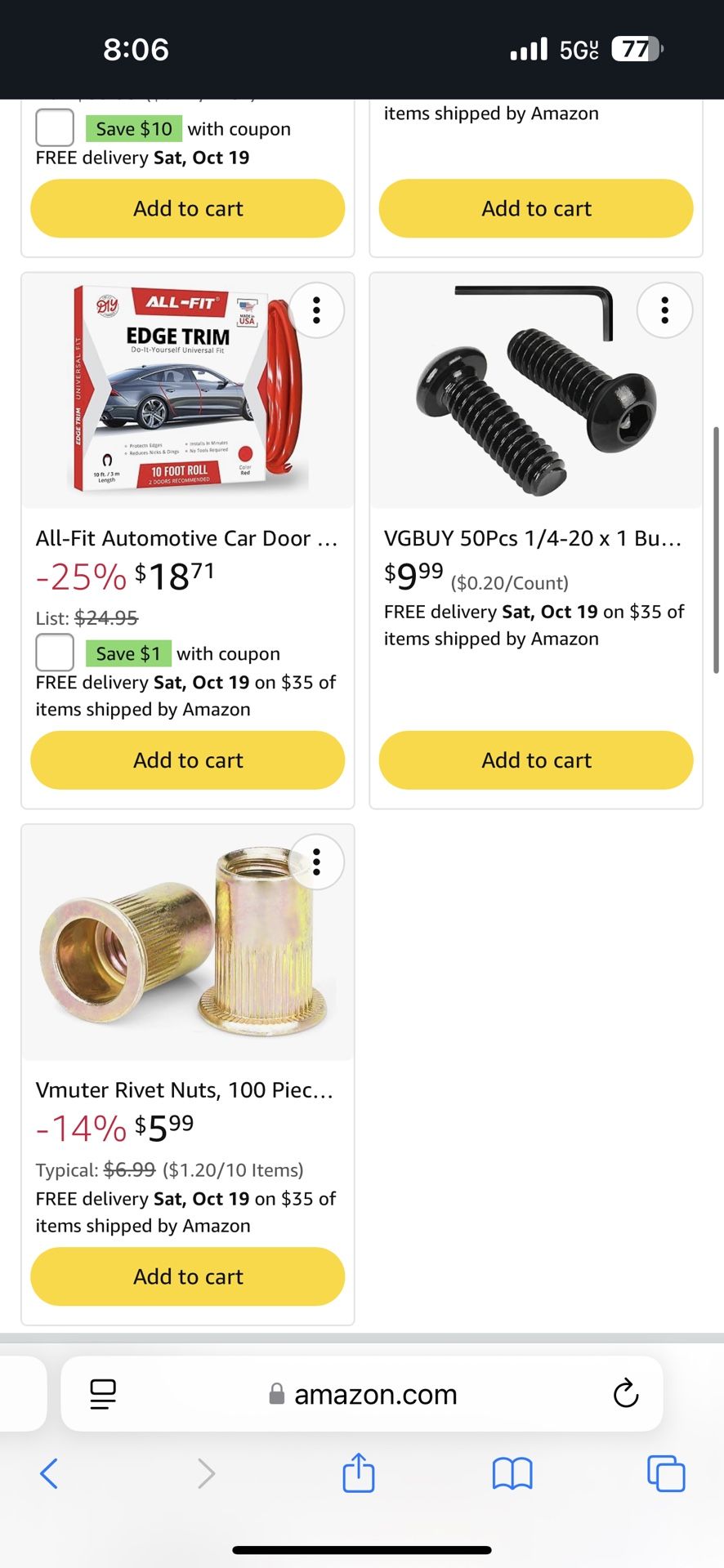Share this page from the Safari toolbar
Image resolution: width=724 pixels, height=1568 pixels.
point(359,1473)
